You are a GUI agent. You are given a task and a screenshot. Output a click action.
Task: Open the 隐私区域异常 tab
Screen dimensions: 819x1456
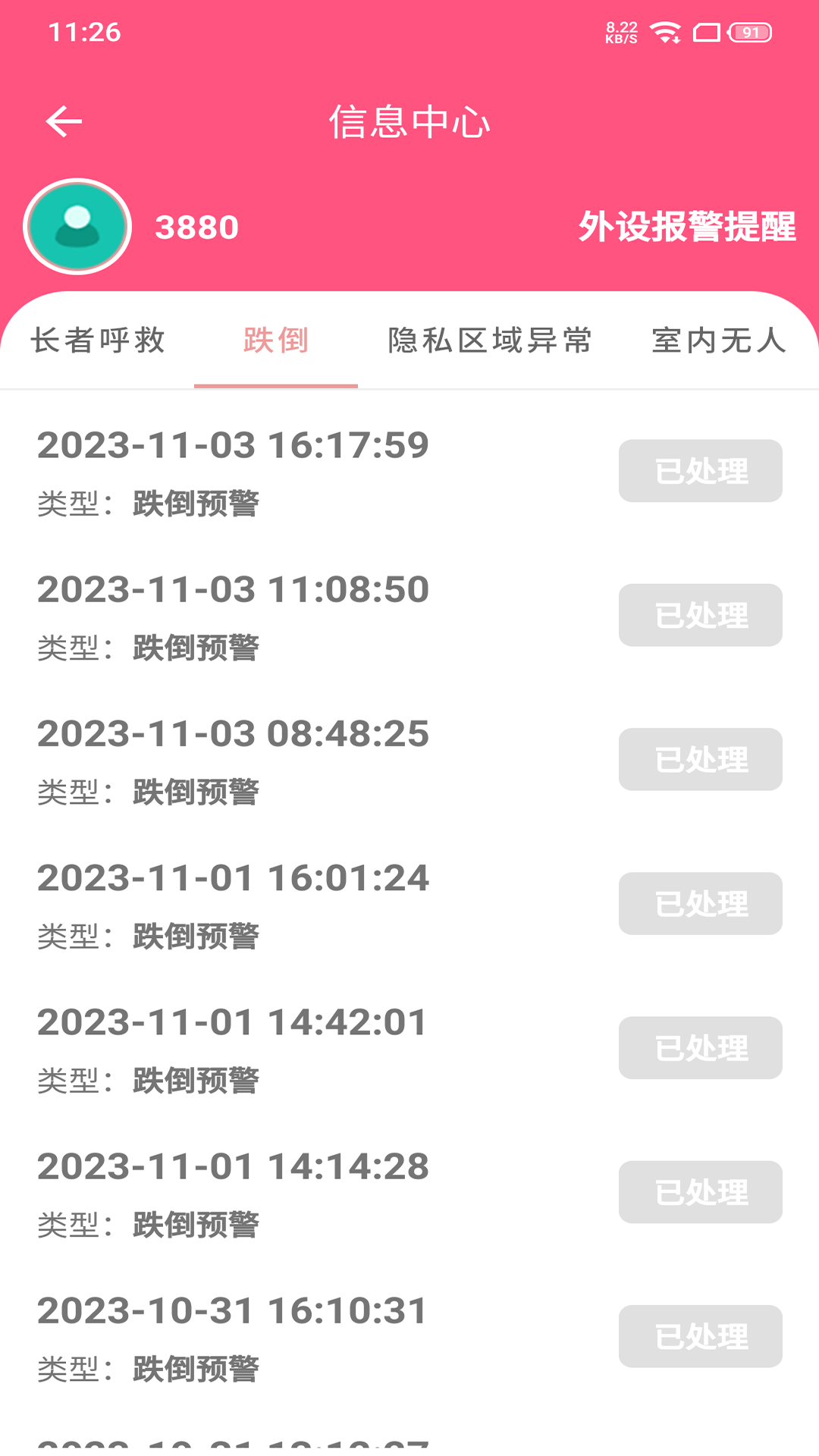click(490, 340)
